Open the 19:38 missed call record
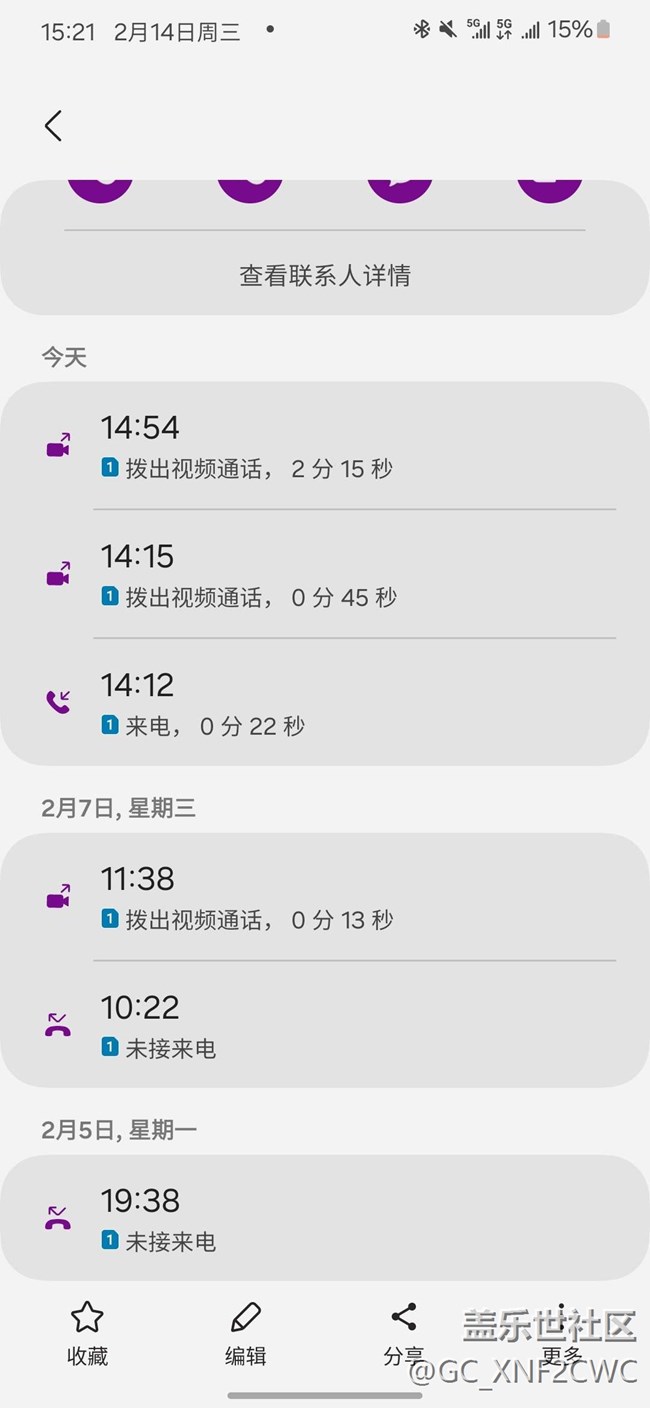Image resolution: width=650 pixels, height=1408 pixels. (x=325, y=1219)
